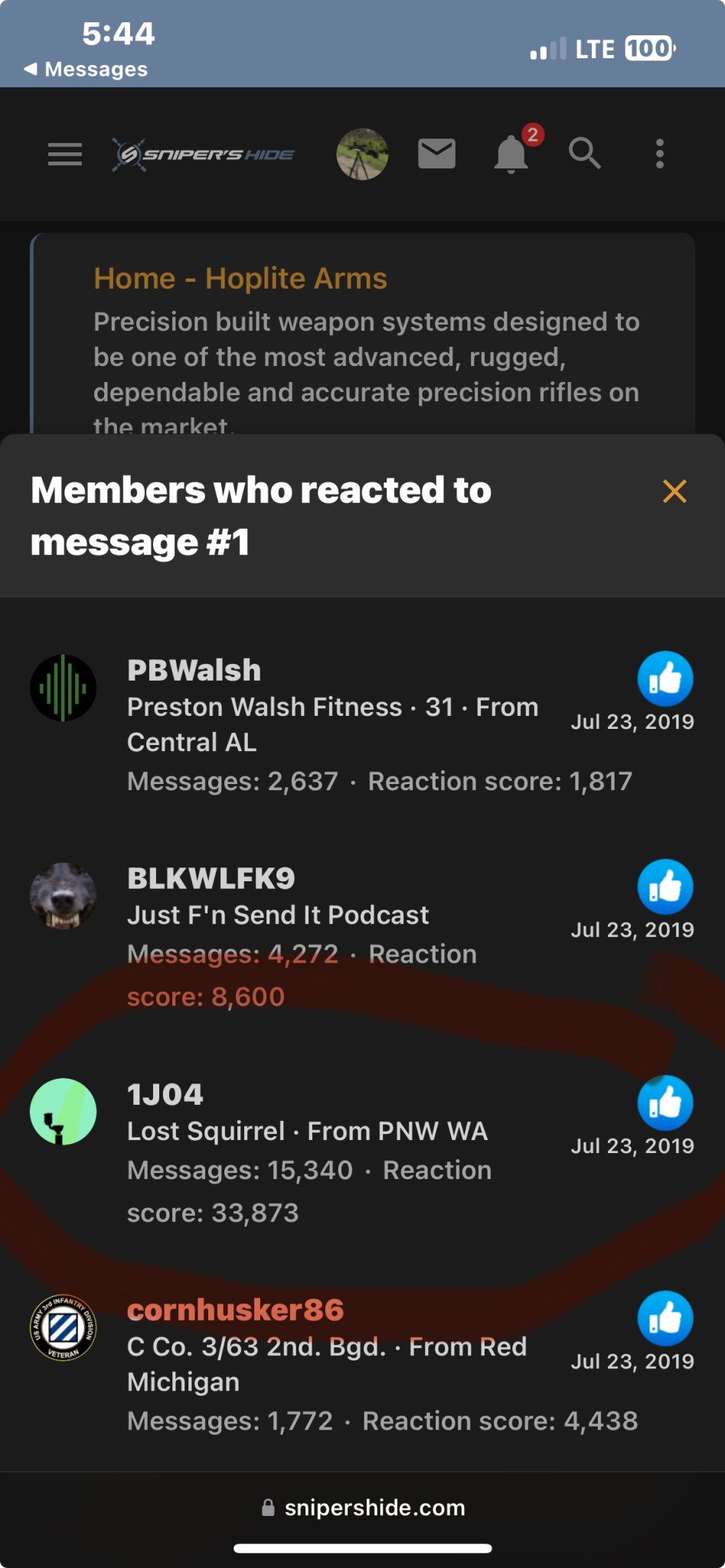Open the hamburger navigation menu
Screen dimensions: 725x1568
point(65,154)
